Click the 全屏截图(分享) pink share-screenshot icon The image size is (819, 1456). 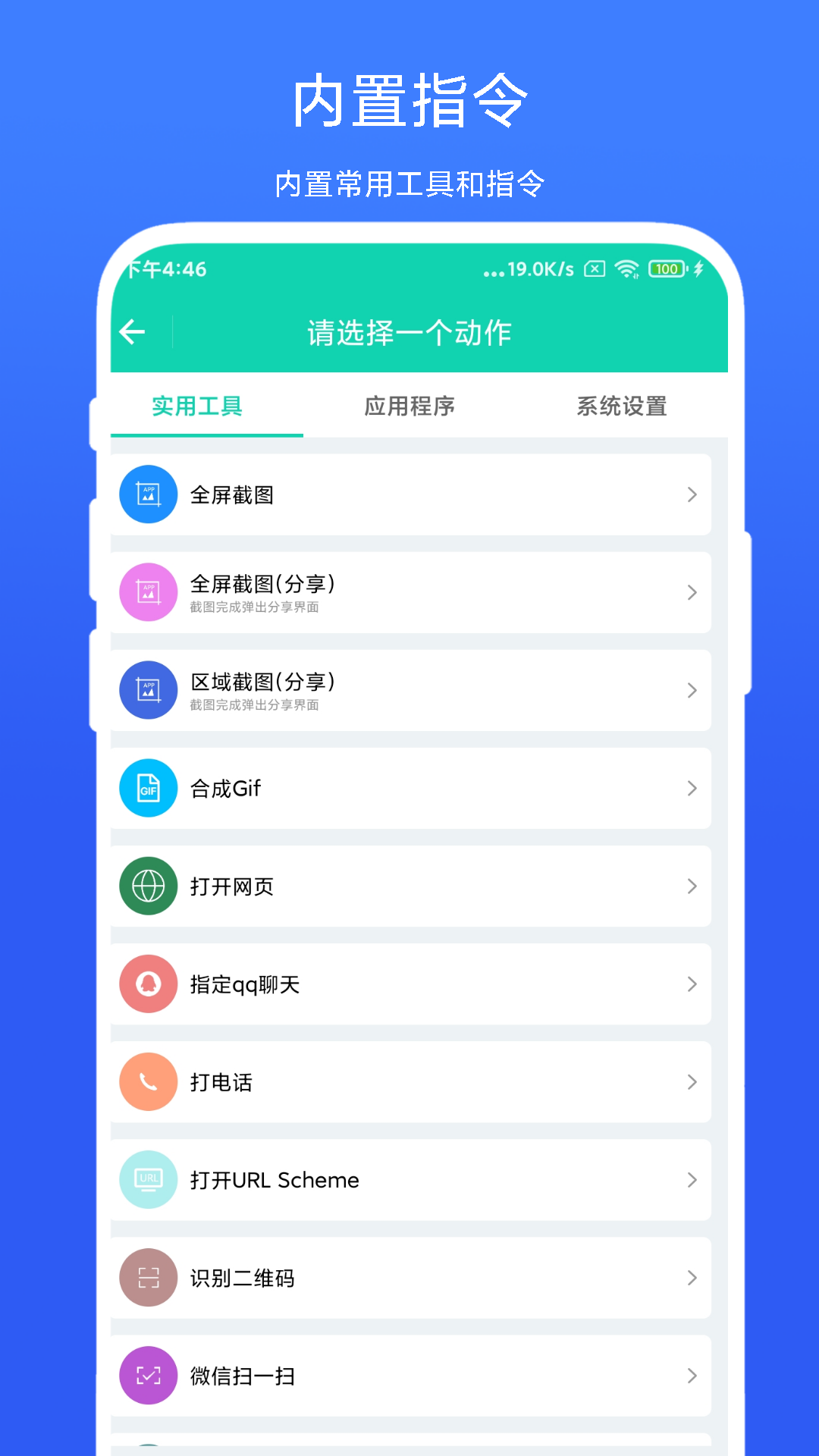coord(148,592)
